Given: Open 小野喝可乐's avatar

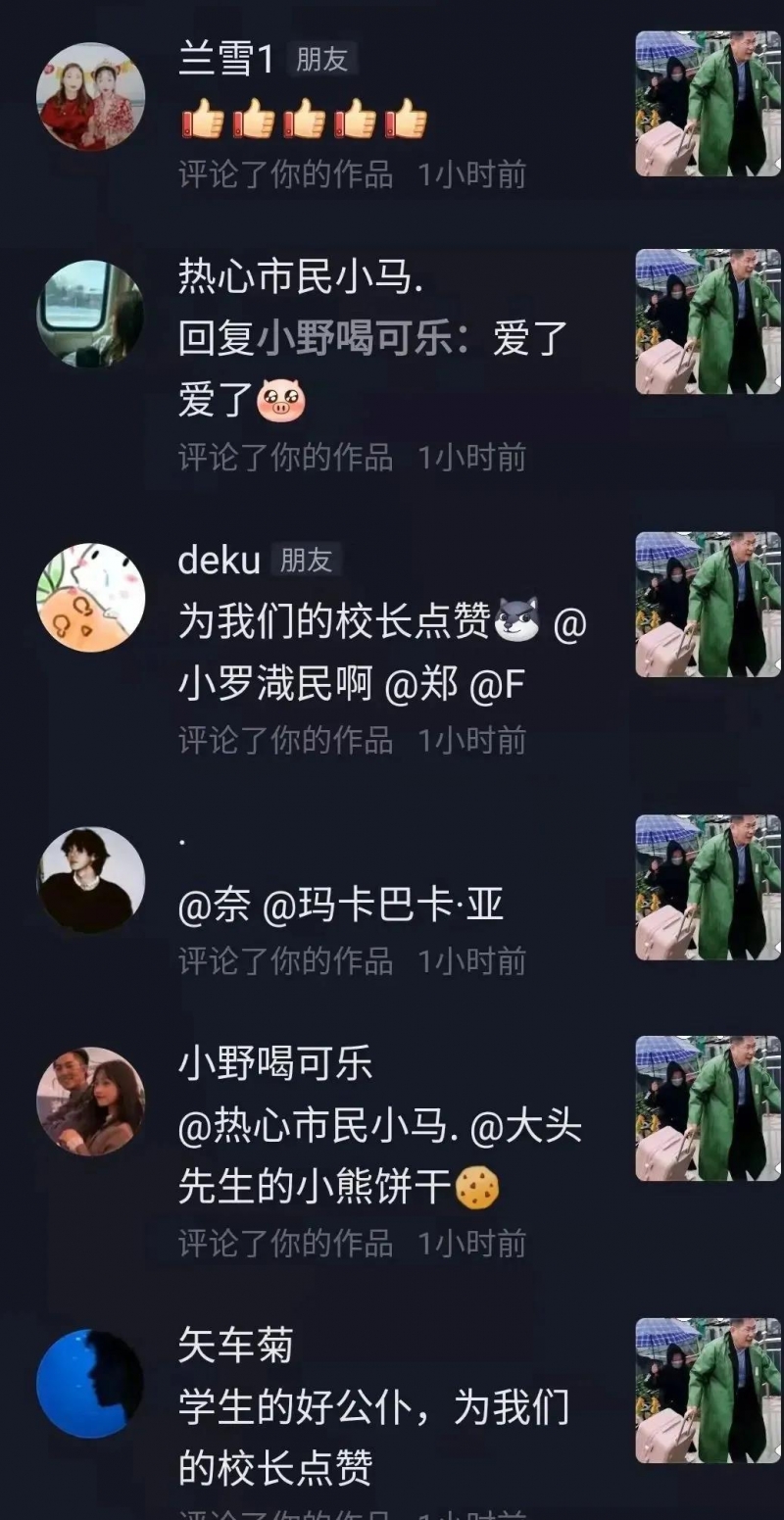Looking at the screenshot, I should 90,1101.
